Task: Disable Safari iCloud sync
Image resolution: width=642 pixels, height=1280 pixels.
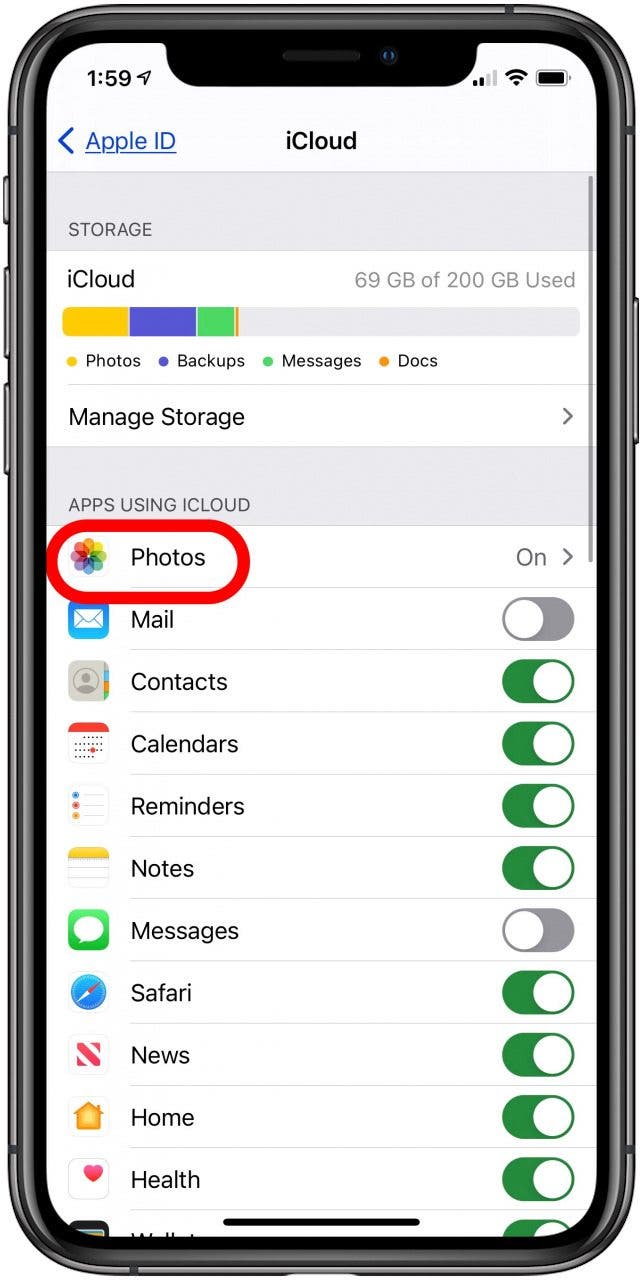Action: [538, 993]
